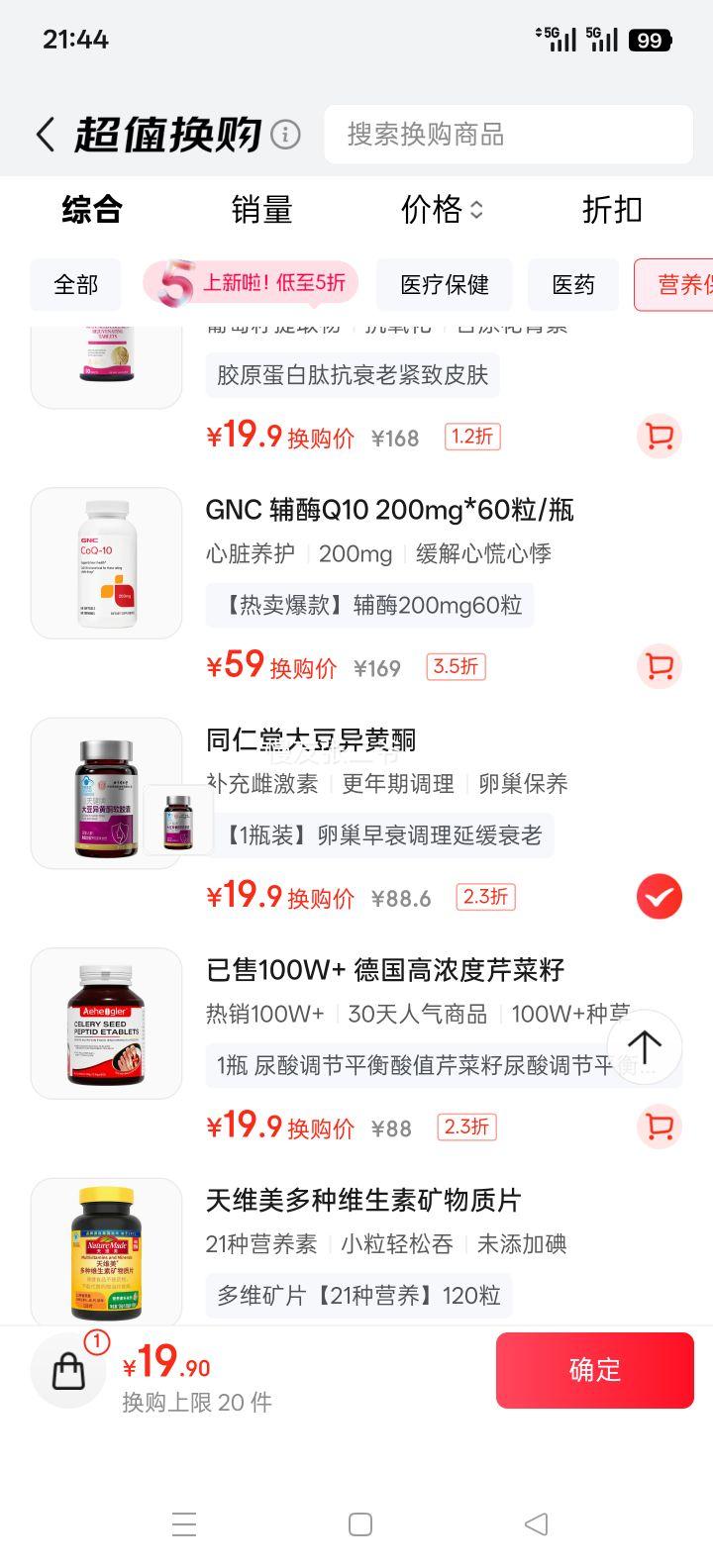Add the ¥168 胶原蛋白肽 item to cart
This screenshot has height=1568, width=713.
click(x=659, y=437)
